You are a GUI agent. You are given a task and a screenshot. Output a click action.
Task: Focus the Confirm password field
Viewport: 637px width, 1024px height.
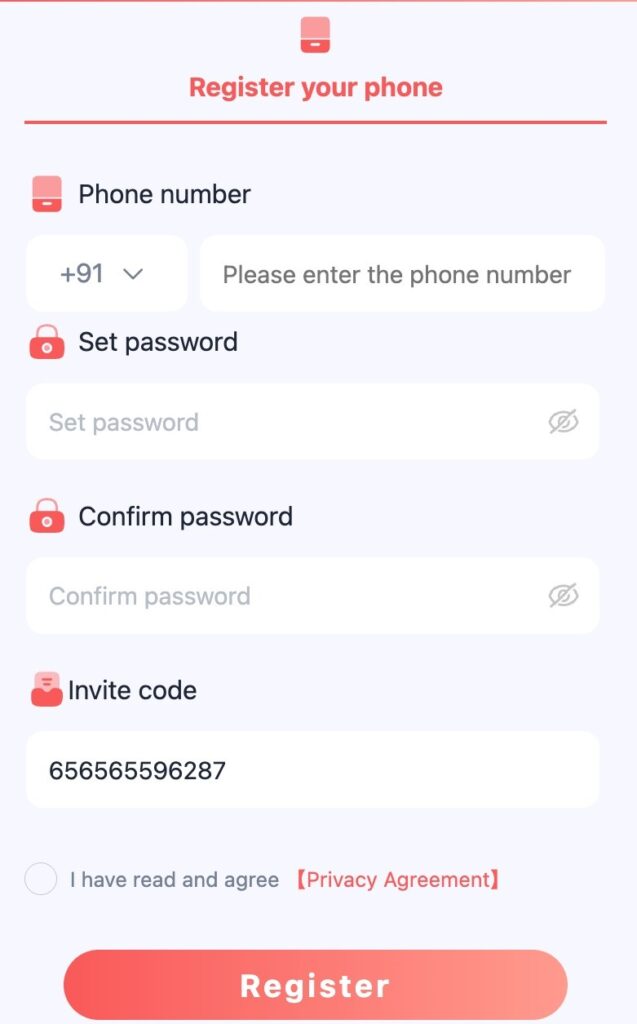312,596
